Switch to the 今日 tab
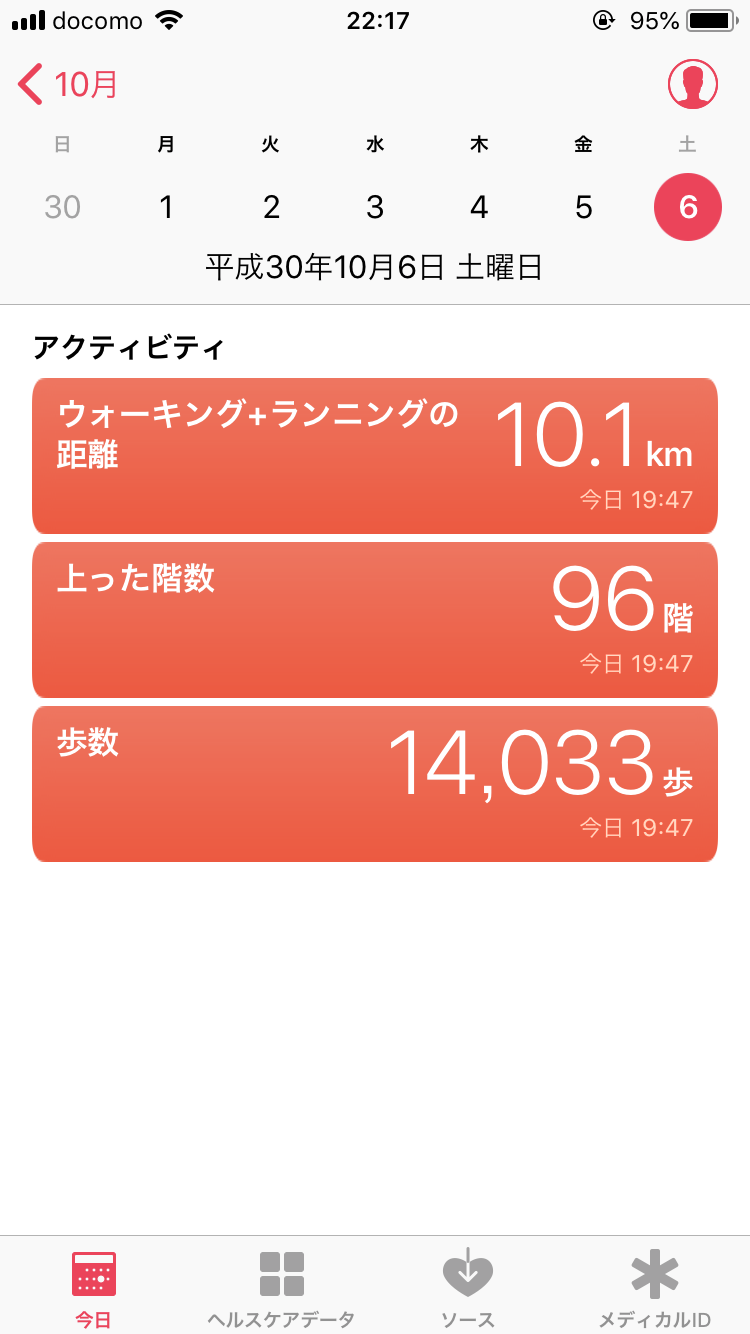 94,1288
